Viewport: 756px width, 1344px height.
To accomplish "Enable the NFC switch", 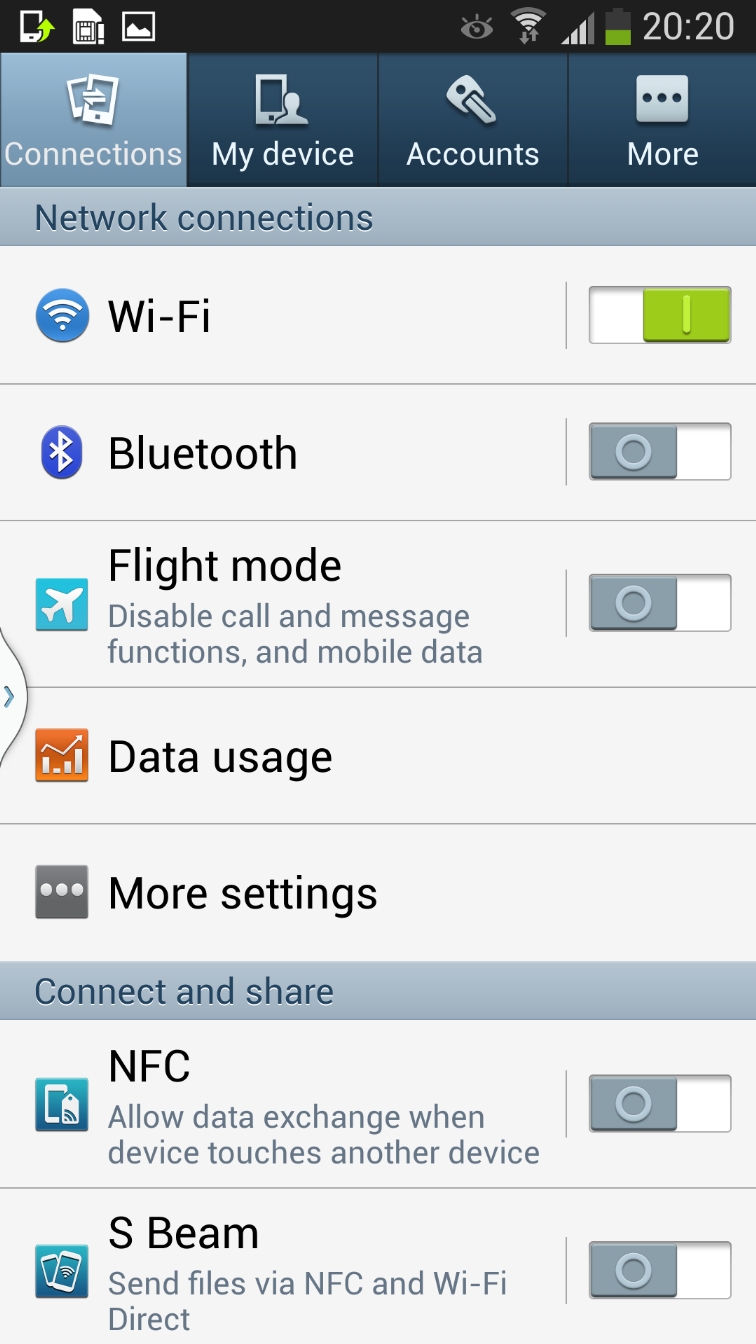I will coord(658,1105).
